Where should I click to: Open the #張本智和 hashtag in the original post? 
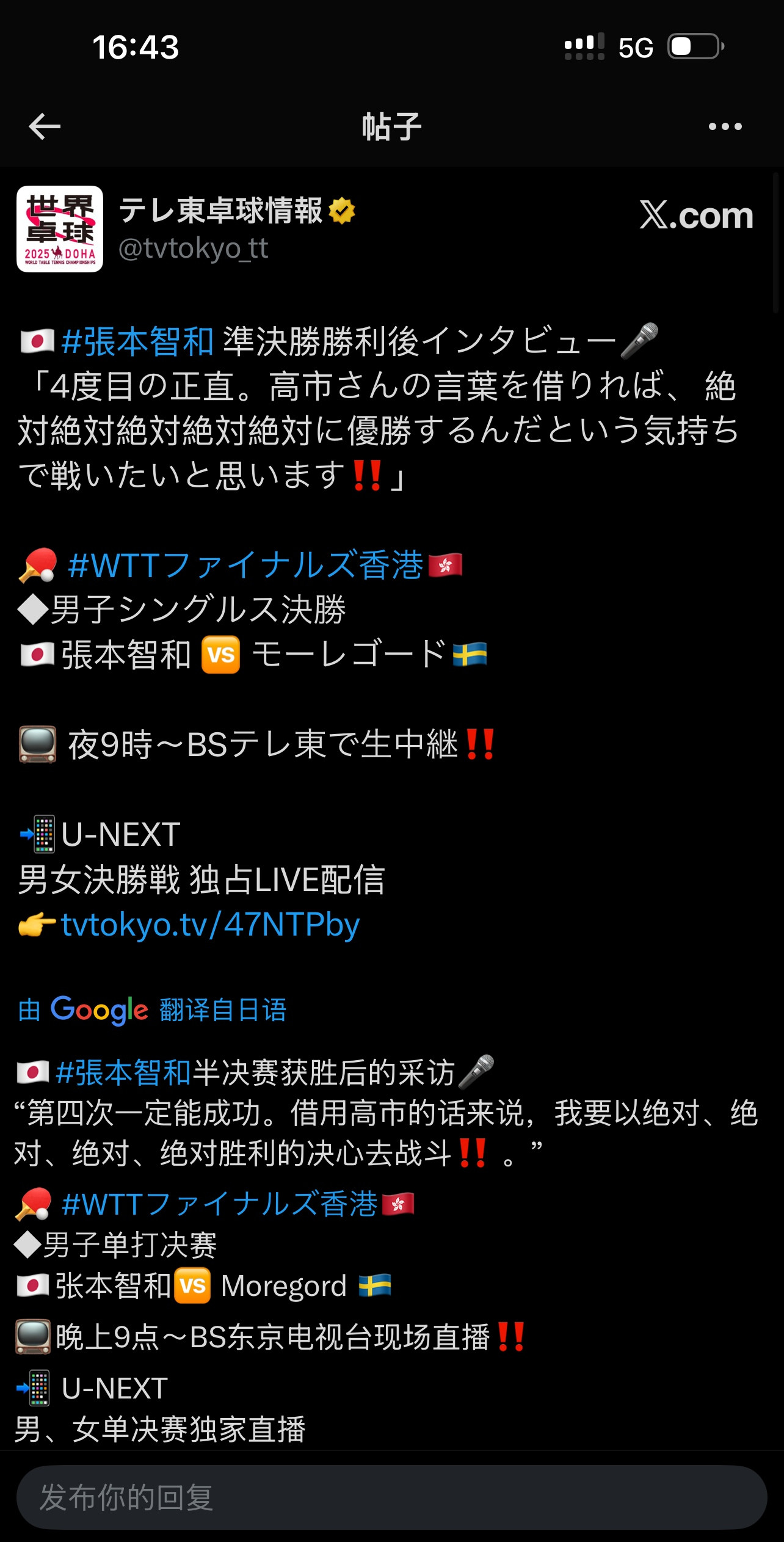pos(137,341)
